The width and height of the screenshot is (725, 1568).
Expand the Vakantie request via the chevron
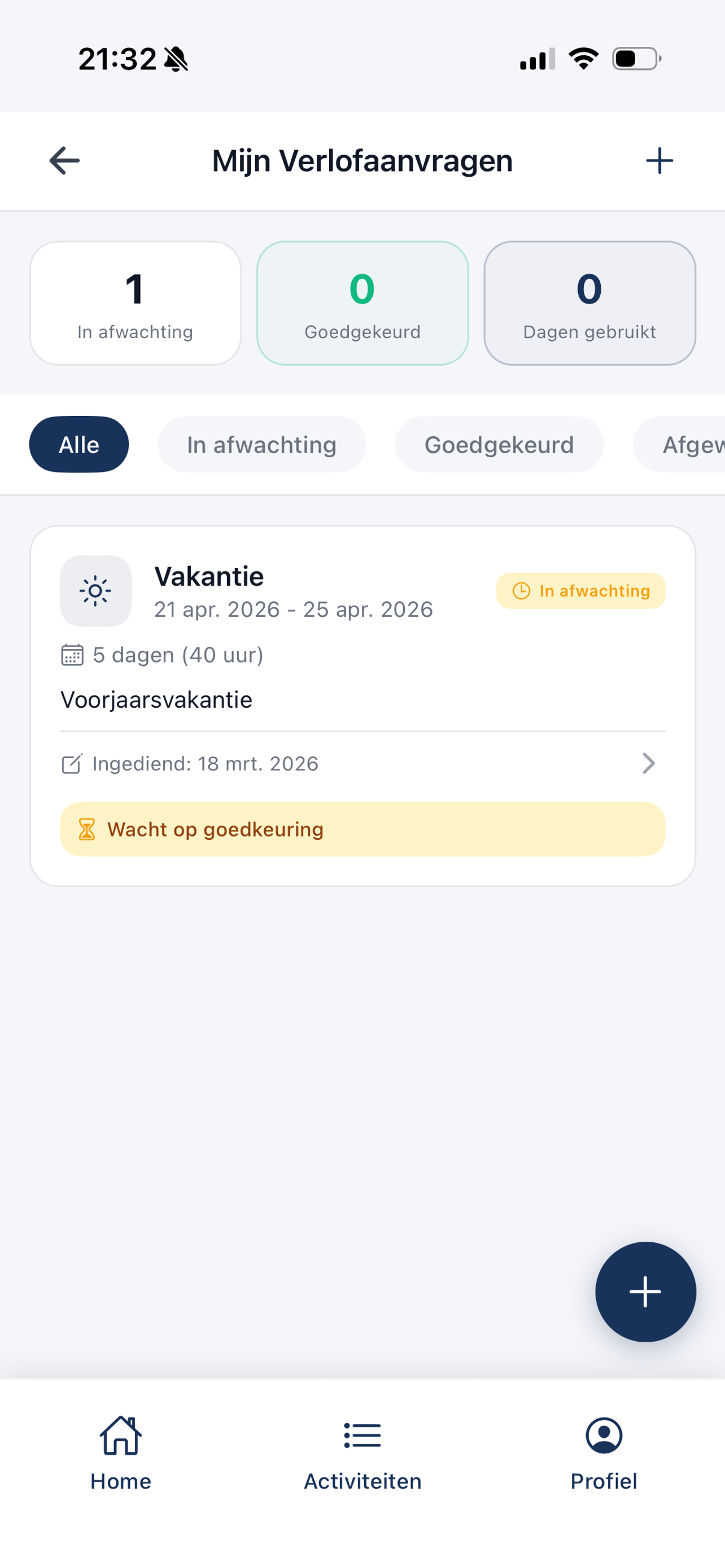[649, 763]
